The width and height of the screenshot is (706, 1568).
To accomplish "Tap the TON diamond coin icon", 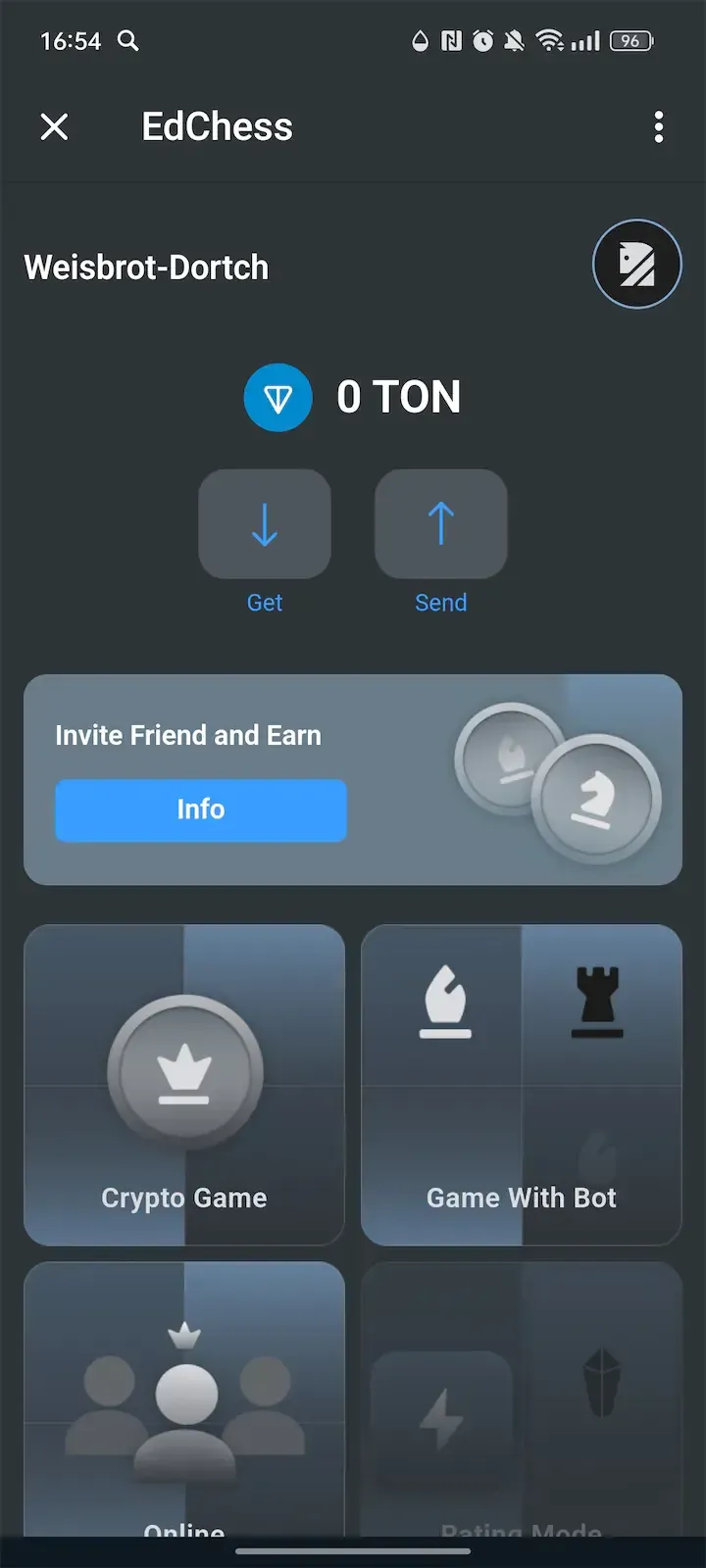I will [277, 398].
